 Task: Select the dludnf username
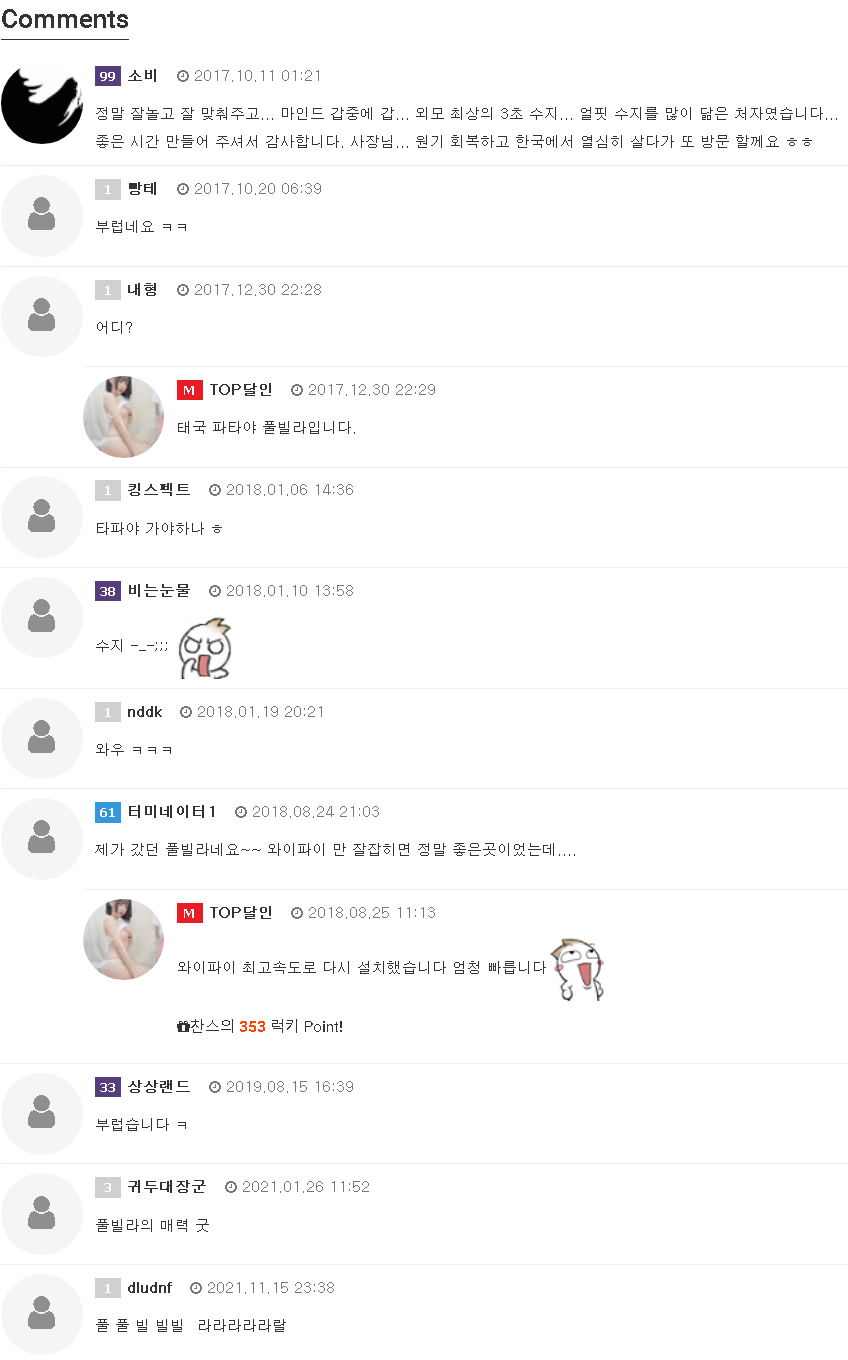tap(149, 1288)
